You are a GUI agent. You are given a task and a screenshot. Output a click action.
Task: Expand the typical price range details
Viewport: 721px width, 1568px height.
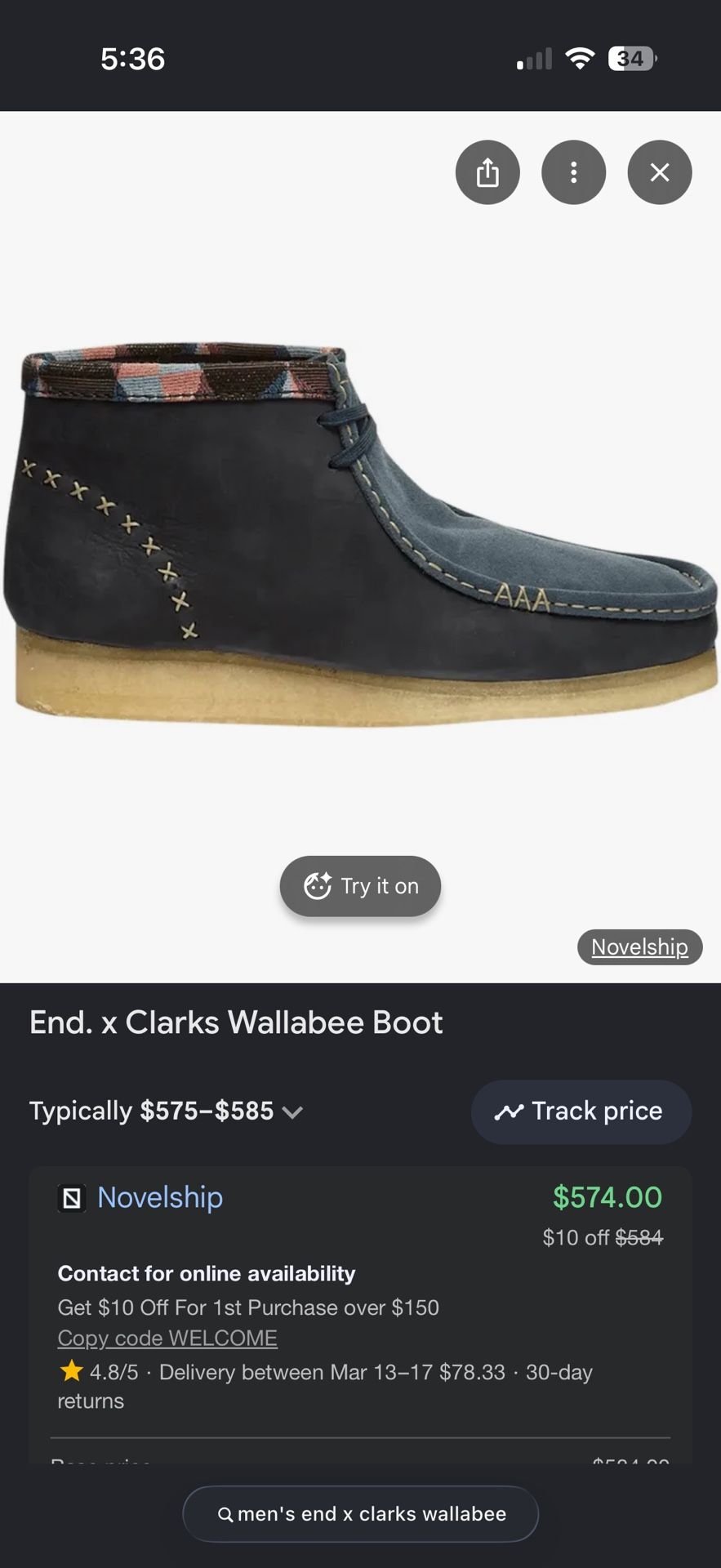[292, 1111]
